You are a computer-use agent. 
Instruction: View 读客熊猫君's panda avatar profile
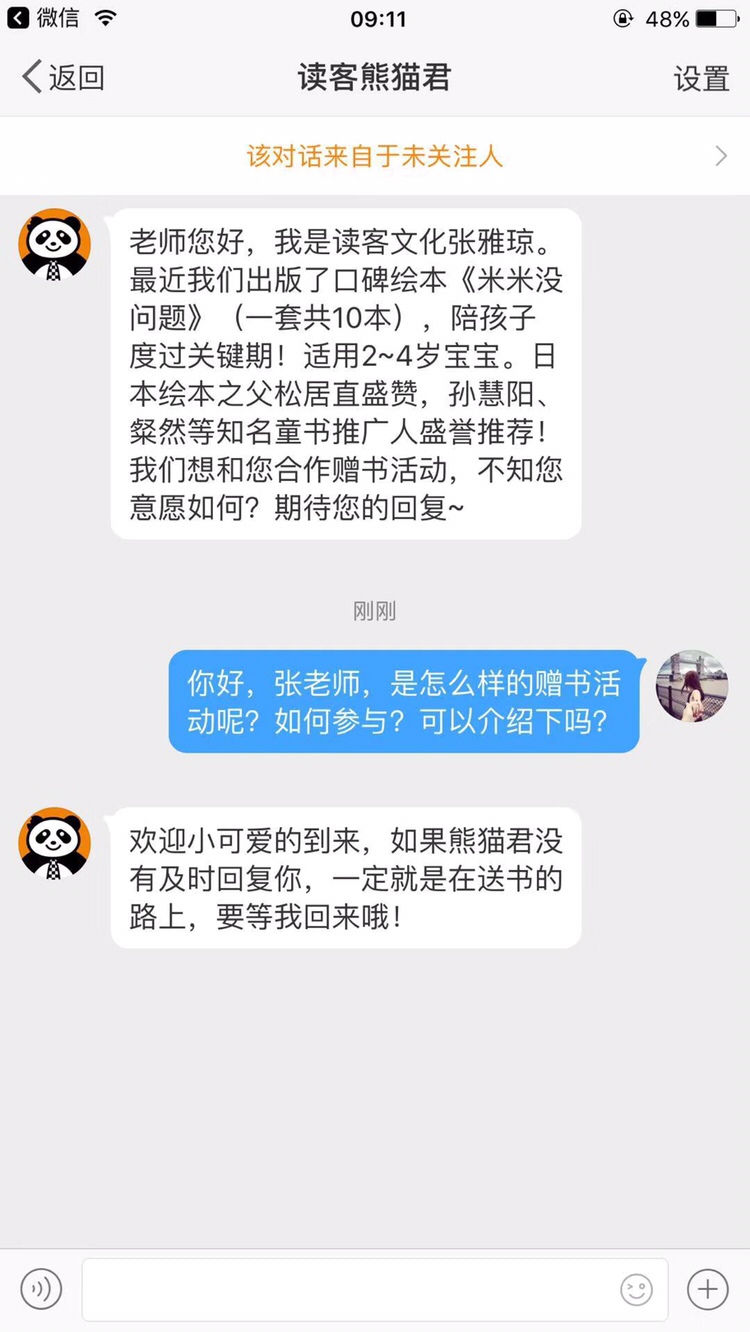55,244
